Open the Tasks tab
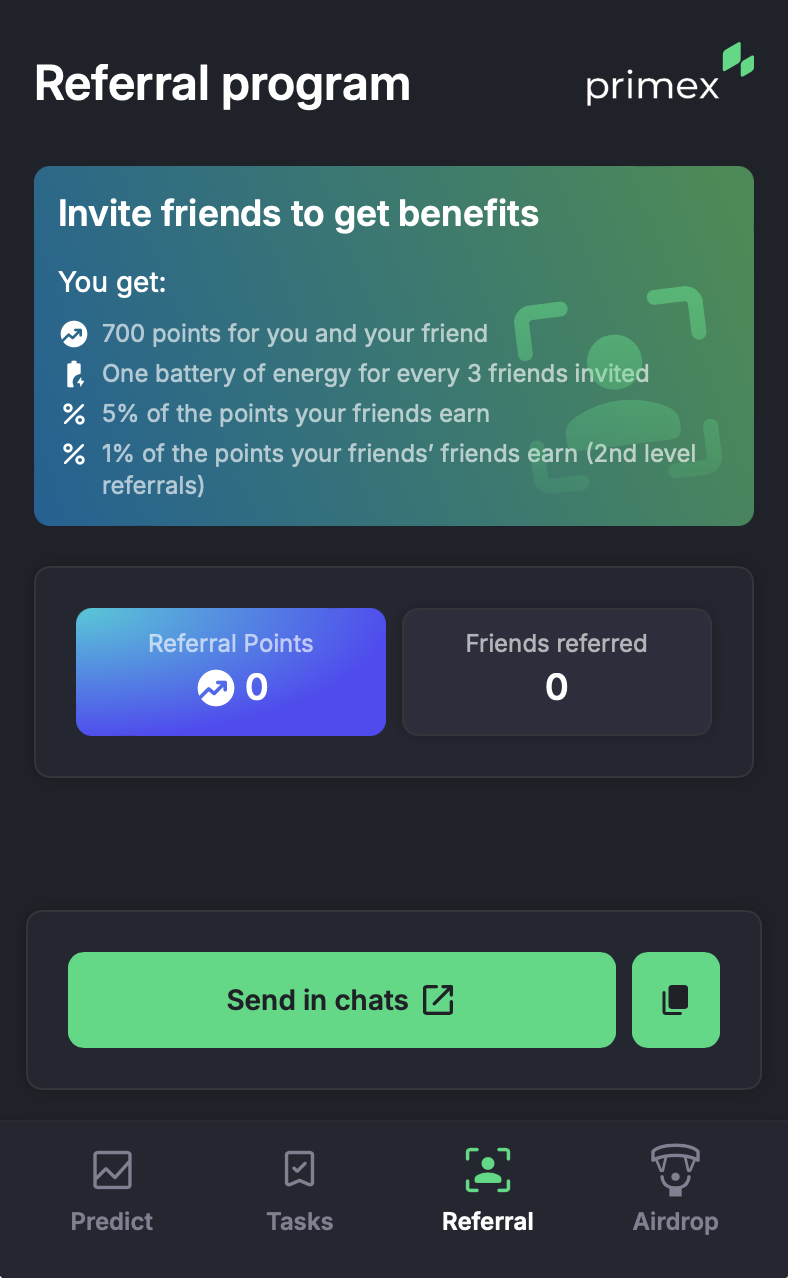This screenshot has width=788, height=1278. (300, 1190)
